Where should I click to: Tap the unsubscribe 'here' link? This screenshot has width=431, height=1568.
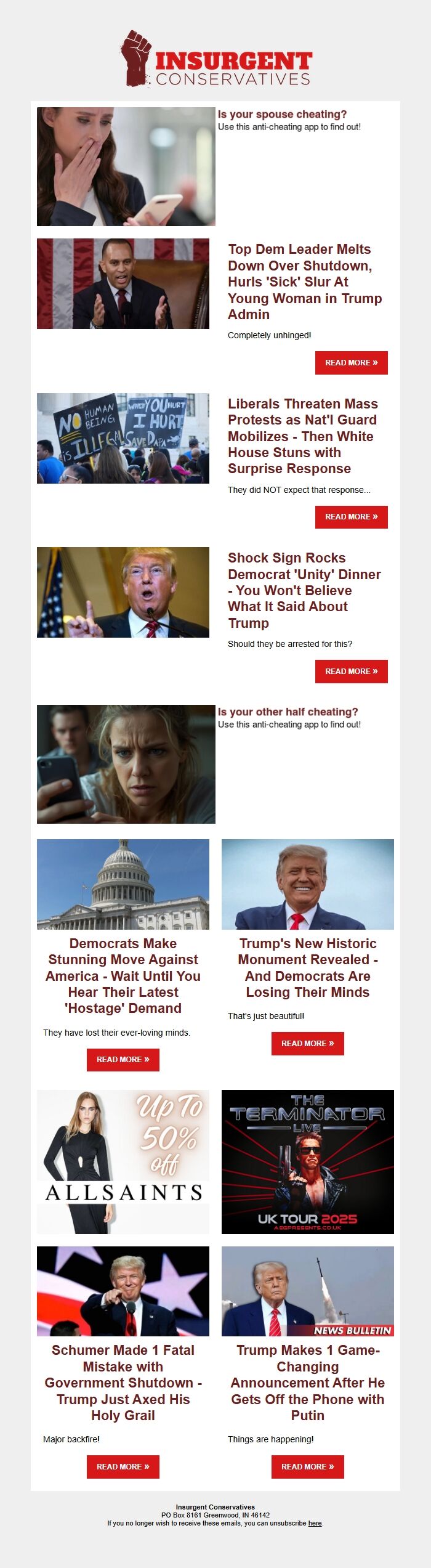[x=315, y=1523]
